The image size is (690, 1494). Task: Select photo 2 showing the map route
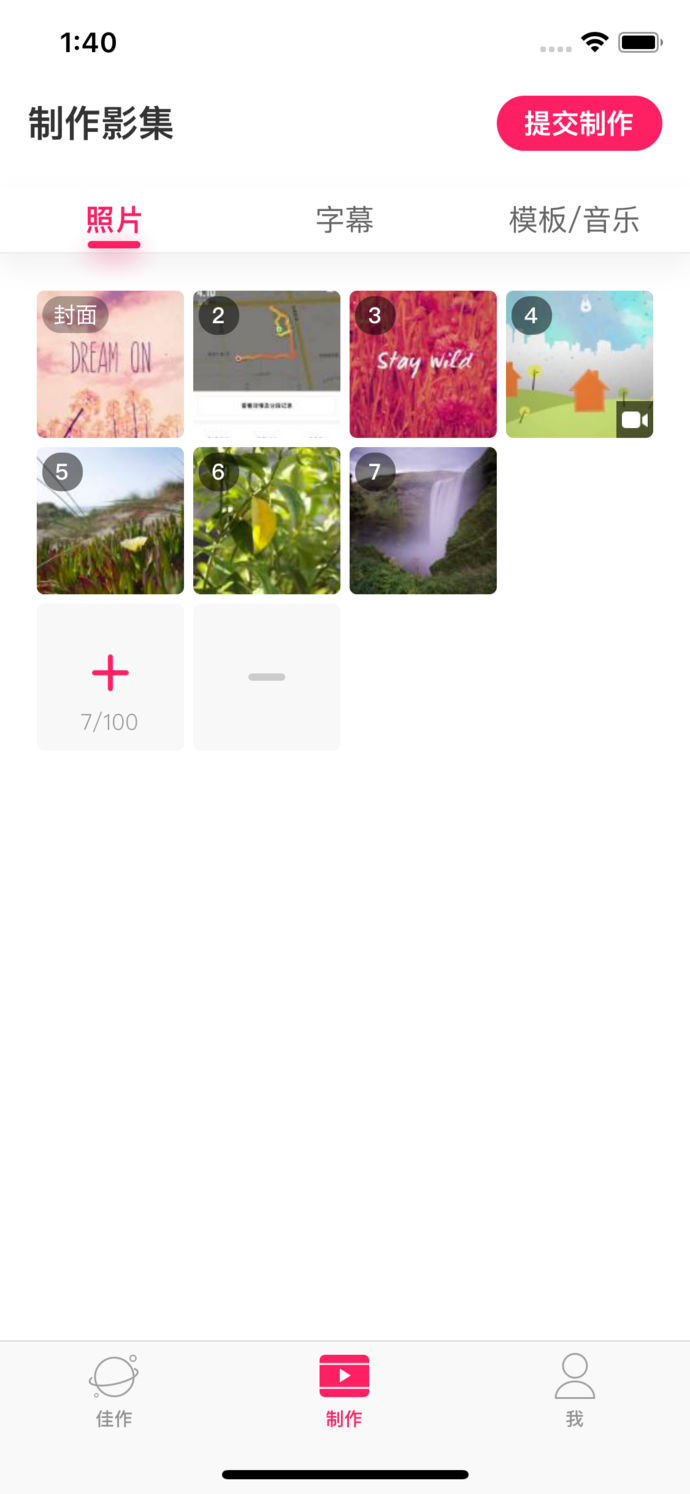click(267, 365)
